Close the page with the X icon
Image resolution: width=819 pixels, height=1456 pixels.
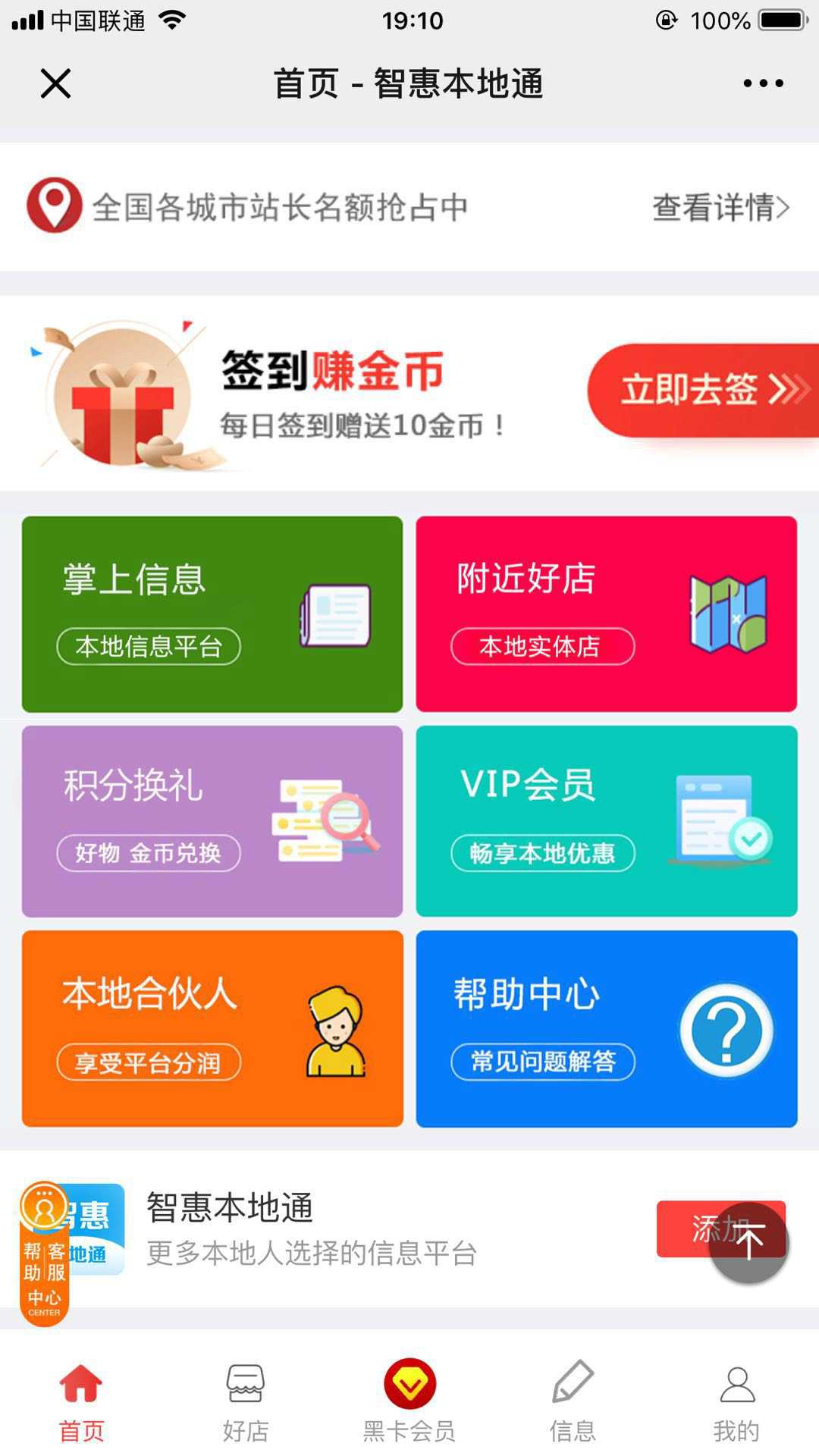coord(55,83)
